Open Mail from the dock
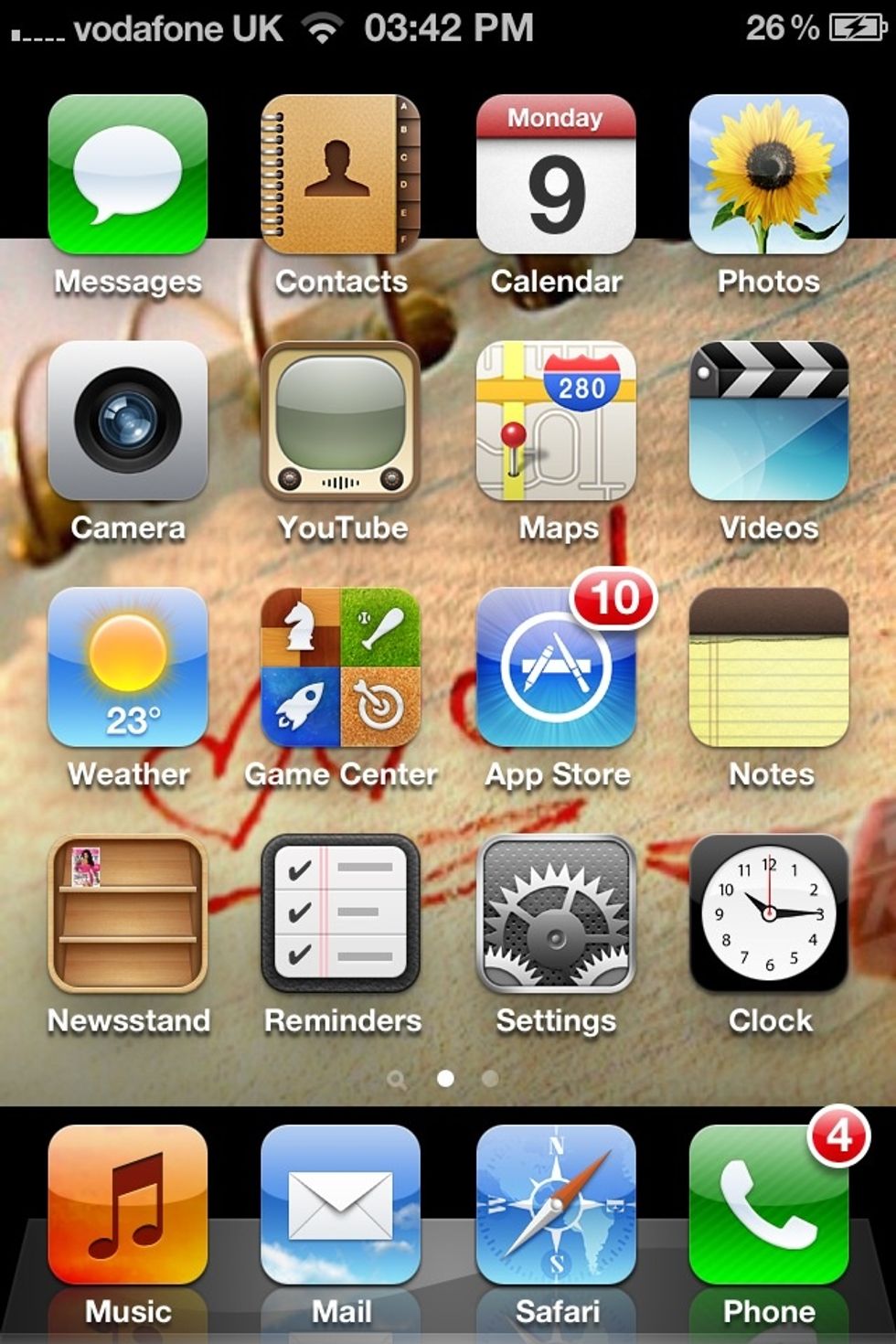The height and width of the screenshot is (1344, 896). point(341,1205)
